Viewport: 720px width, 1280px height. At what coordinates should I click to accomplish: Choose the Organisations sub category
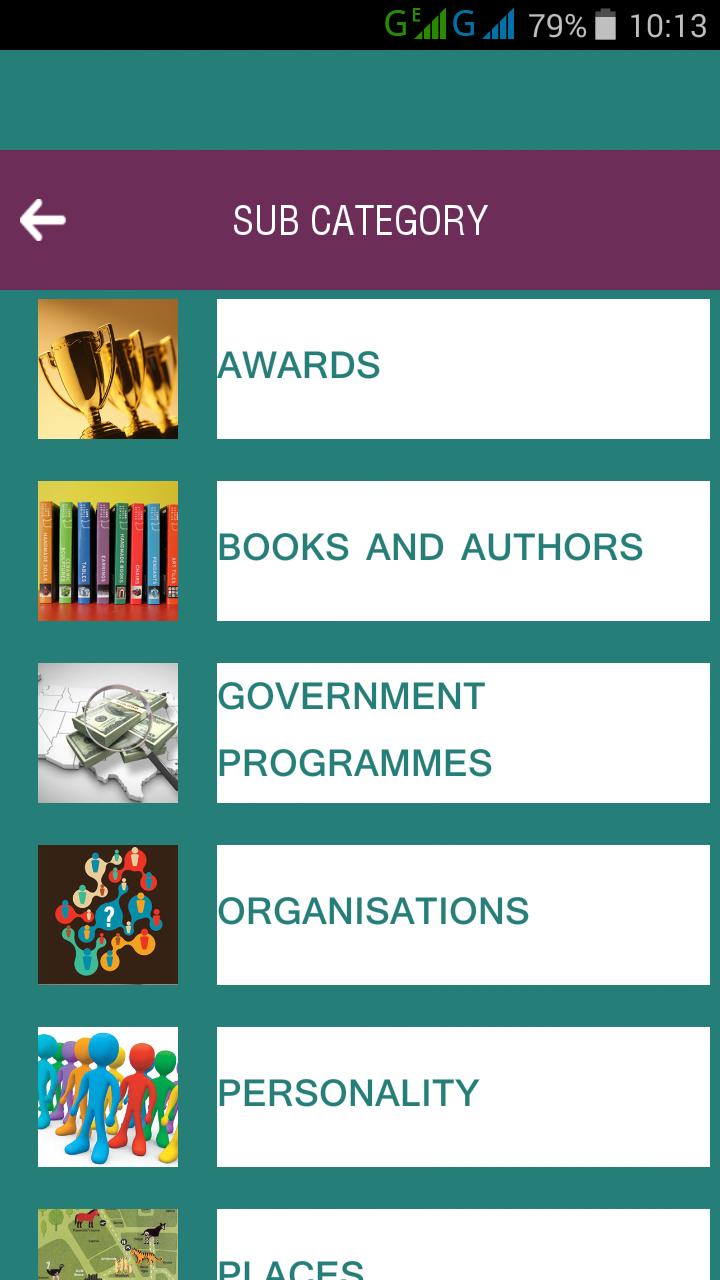click(462, 914)
